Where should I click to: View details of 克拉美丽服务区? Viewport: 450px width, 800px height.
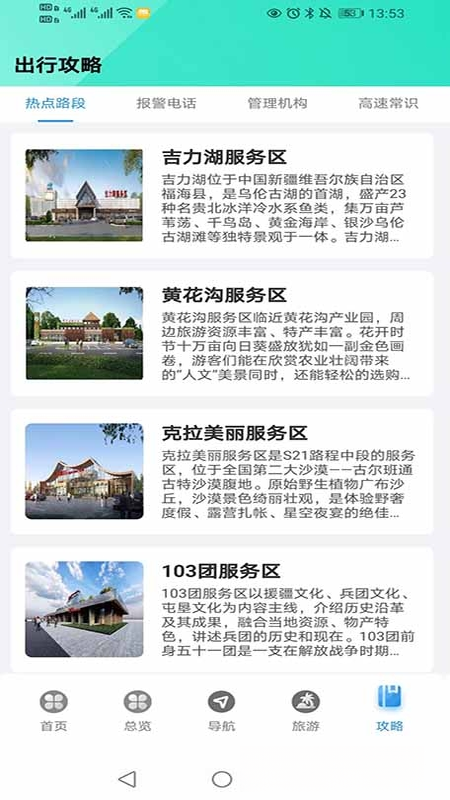(222, 471)
